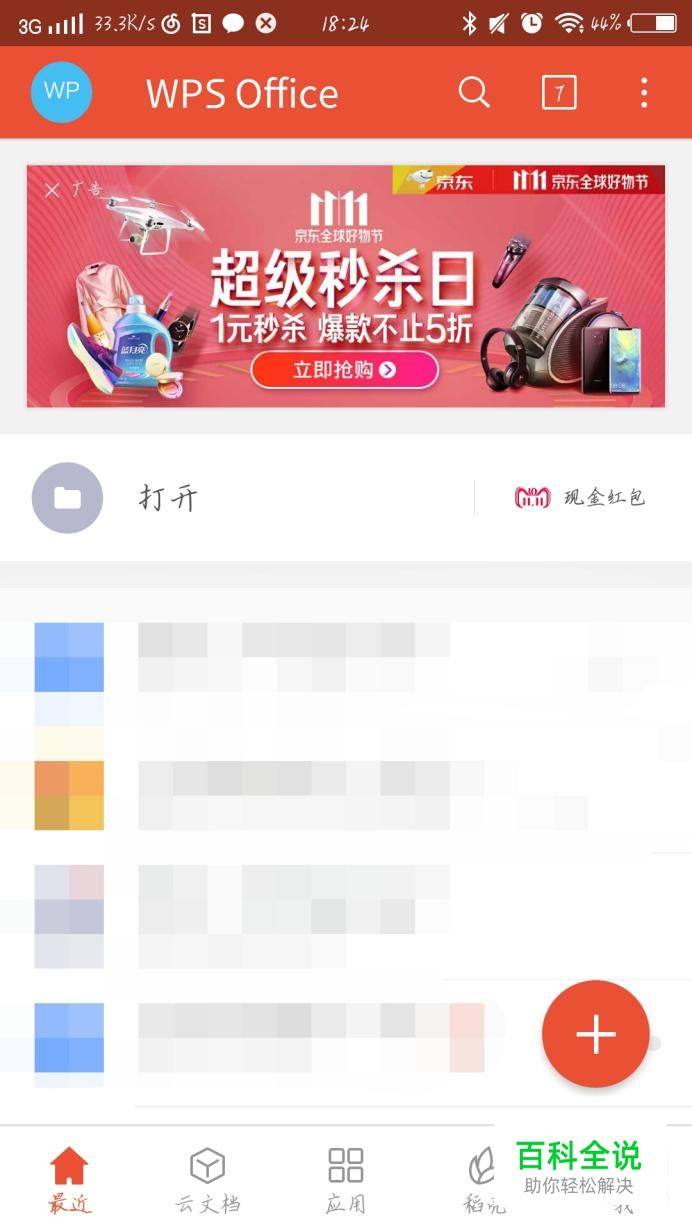The image size is (692, 1230).
Task: Switch to the 云文档 tab
Action: (x=208, y=1180)
